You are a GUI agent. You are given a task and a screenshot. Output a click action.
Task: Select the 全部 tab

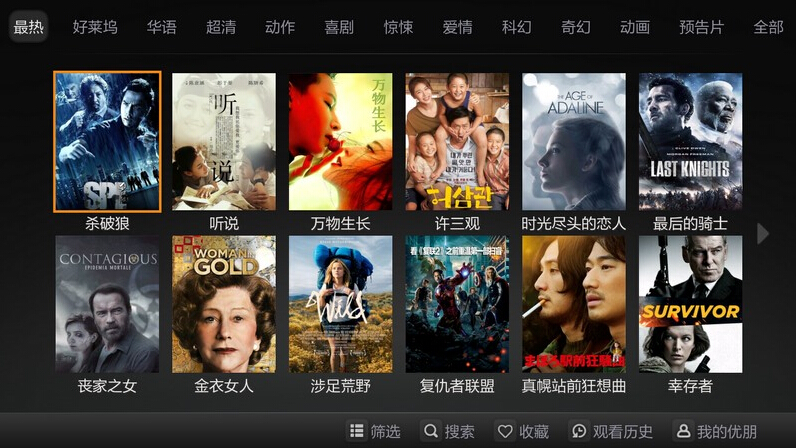point(768,27)
